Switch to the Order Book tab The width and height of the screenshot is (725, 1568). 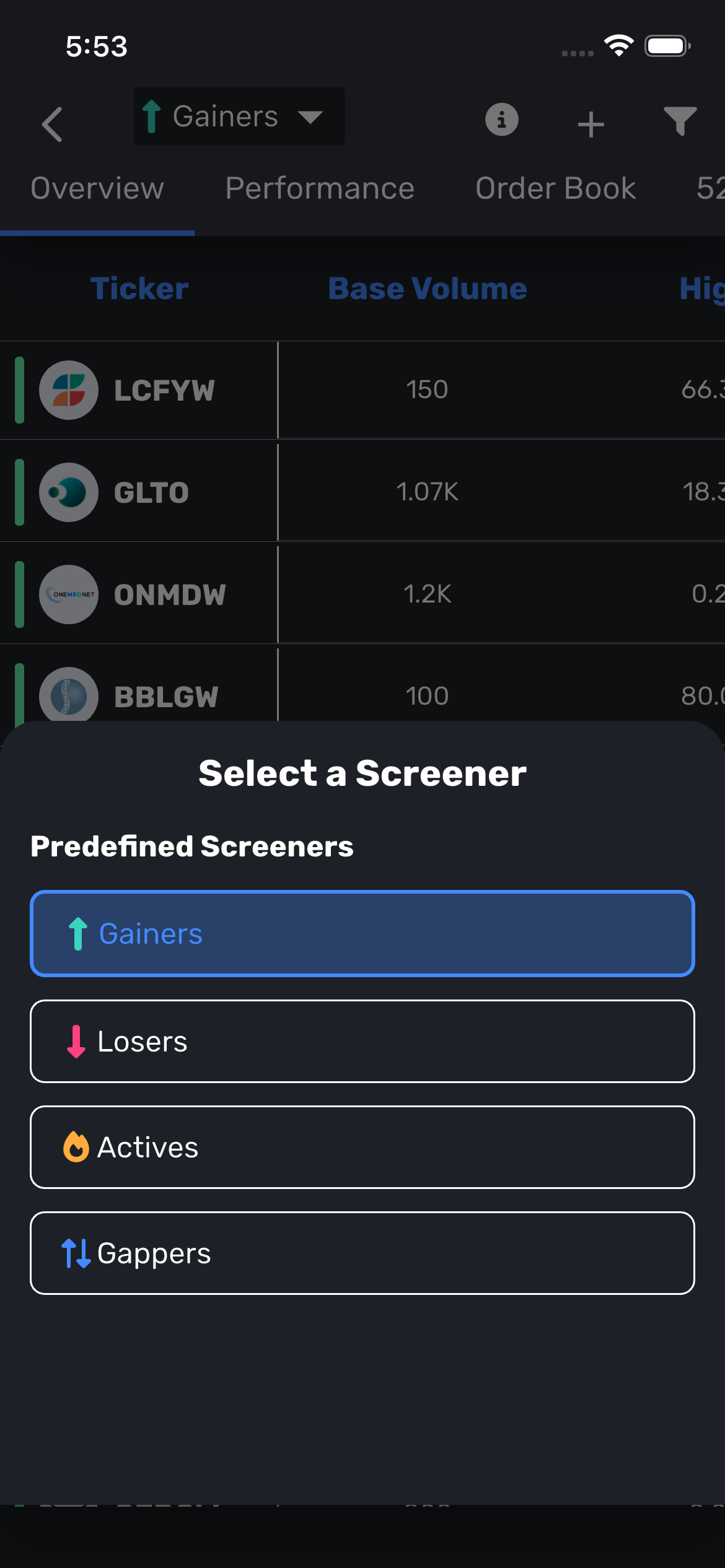[x=555, y=188]
